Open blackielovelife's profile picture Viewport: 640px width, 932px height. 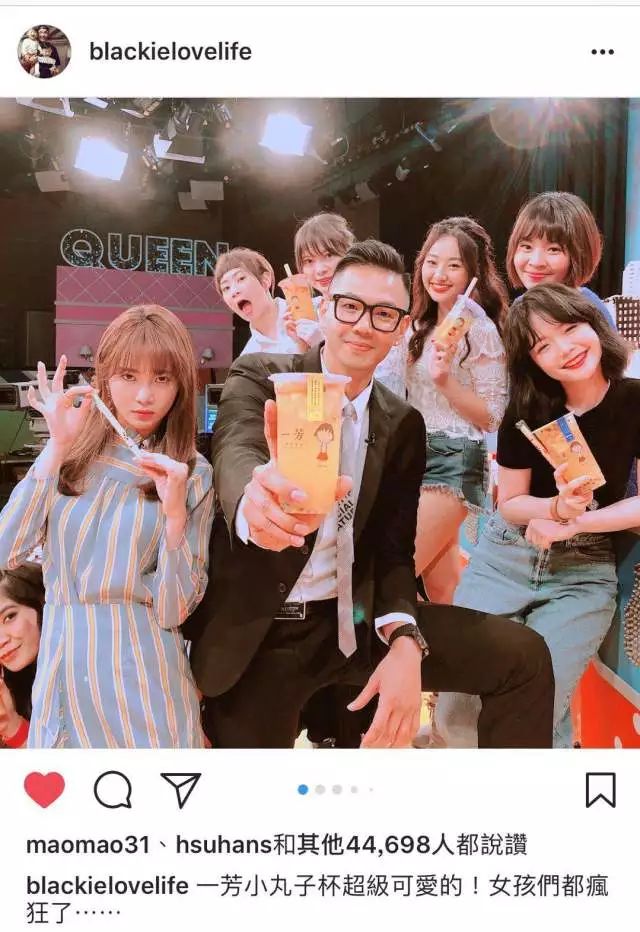tap(44, 51)
